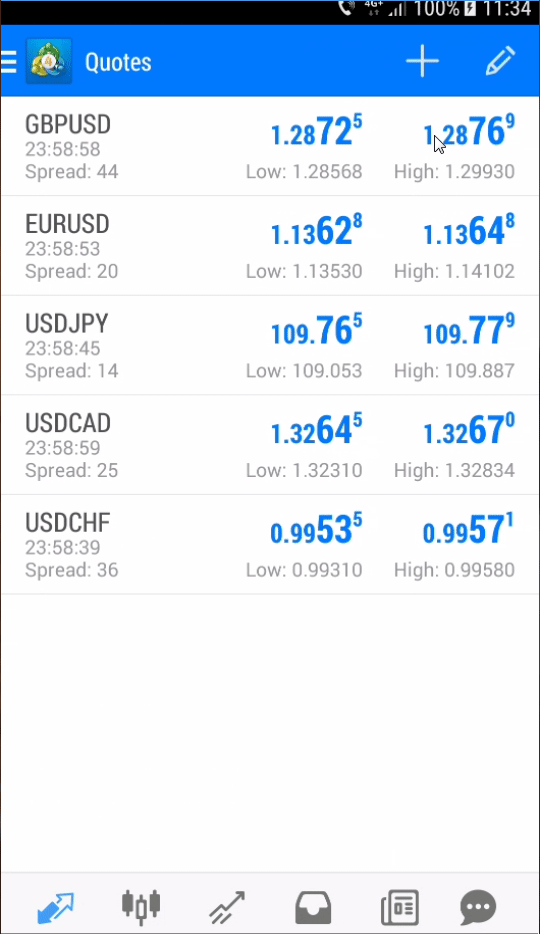Edit the quotes list with pencil icon
This screenshot has height=934, width=540.
coord(500,61)
